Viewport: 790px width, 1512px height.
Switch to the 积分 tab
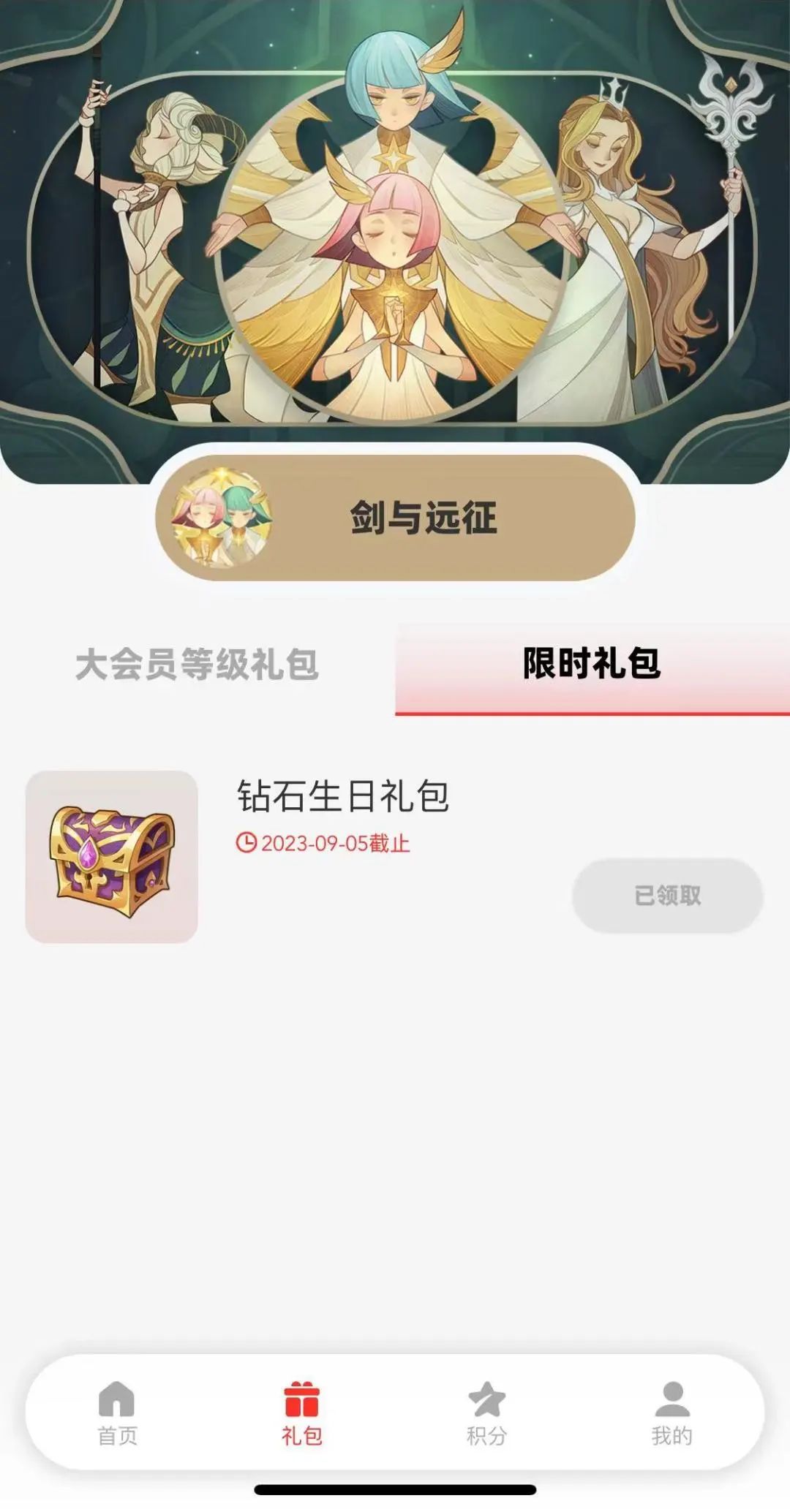coord(486,1413)
